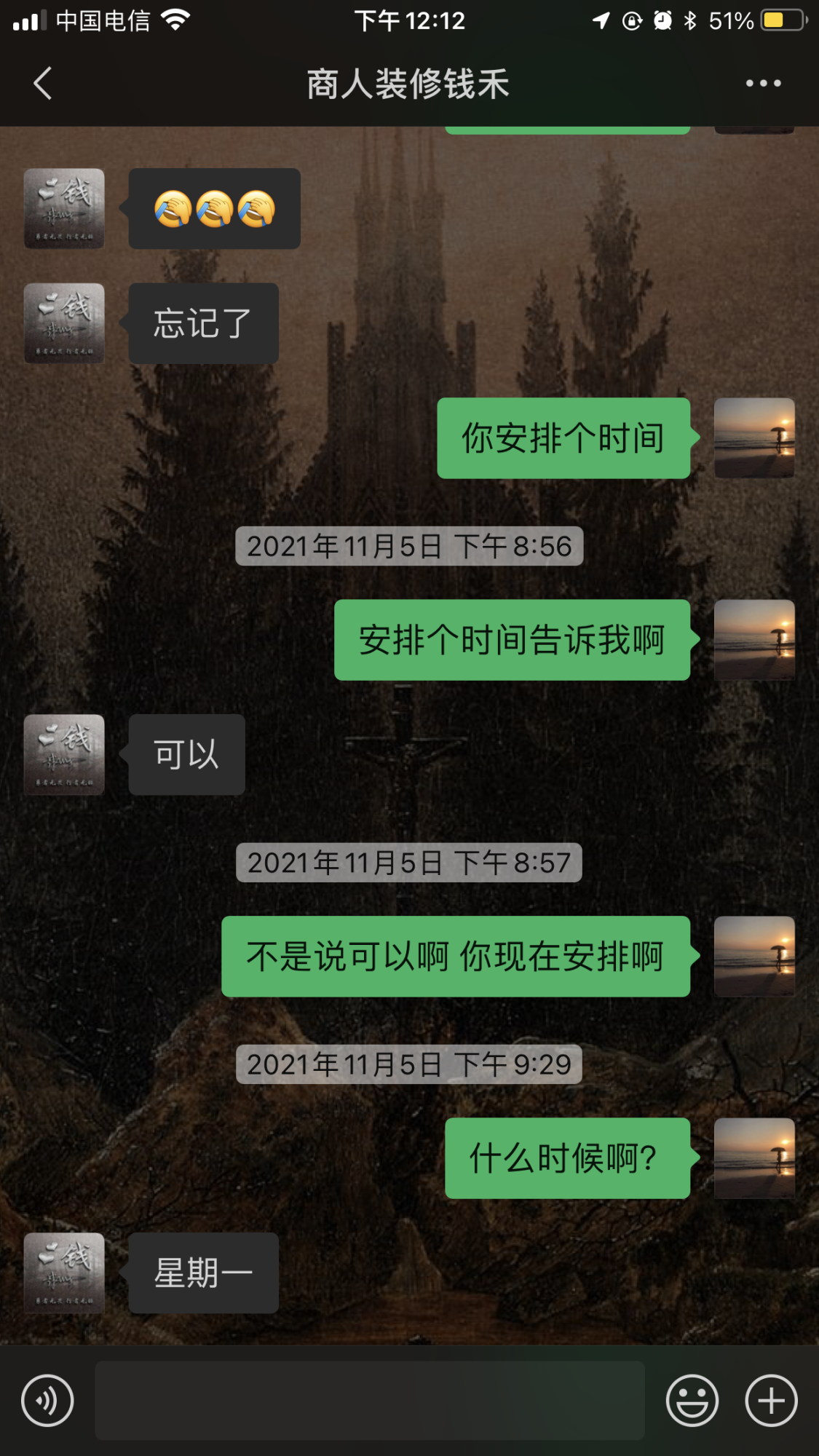819x1456 pixels.
Task: Open contact avatar beside 忘记了 message
Action: pos(64,323)
